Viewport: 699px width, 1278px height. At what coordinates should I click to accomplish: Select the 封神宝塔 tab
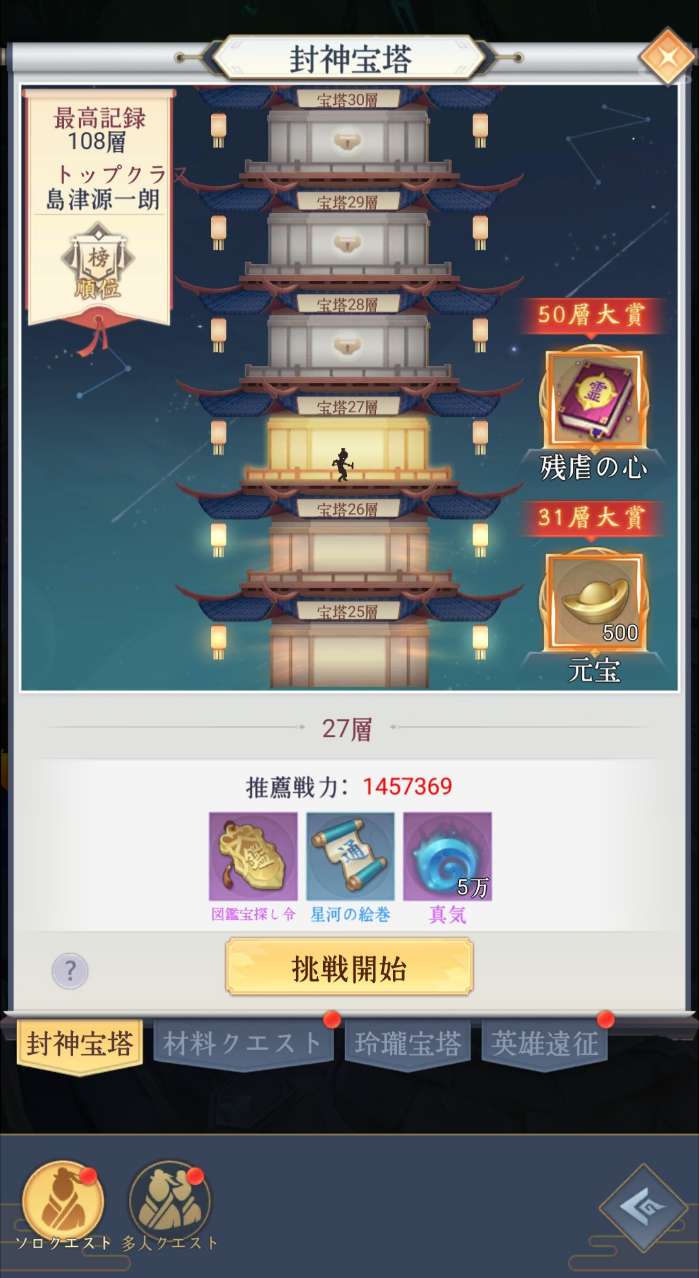[x=80, y=1046]
